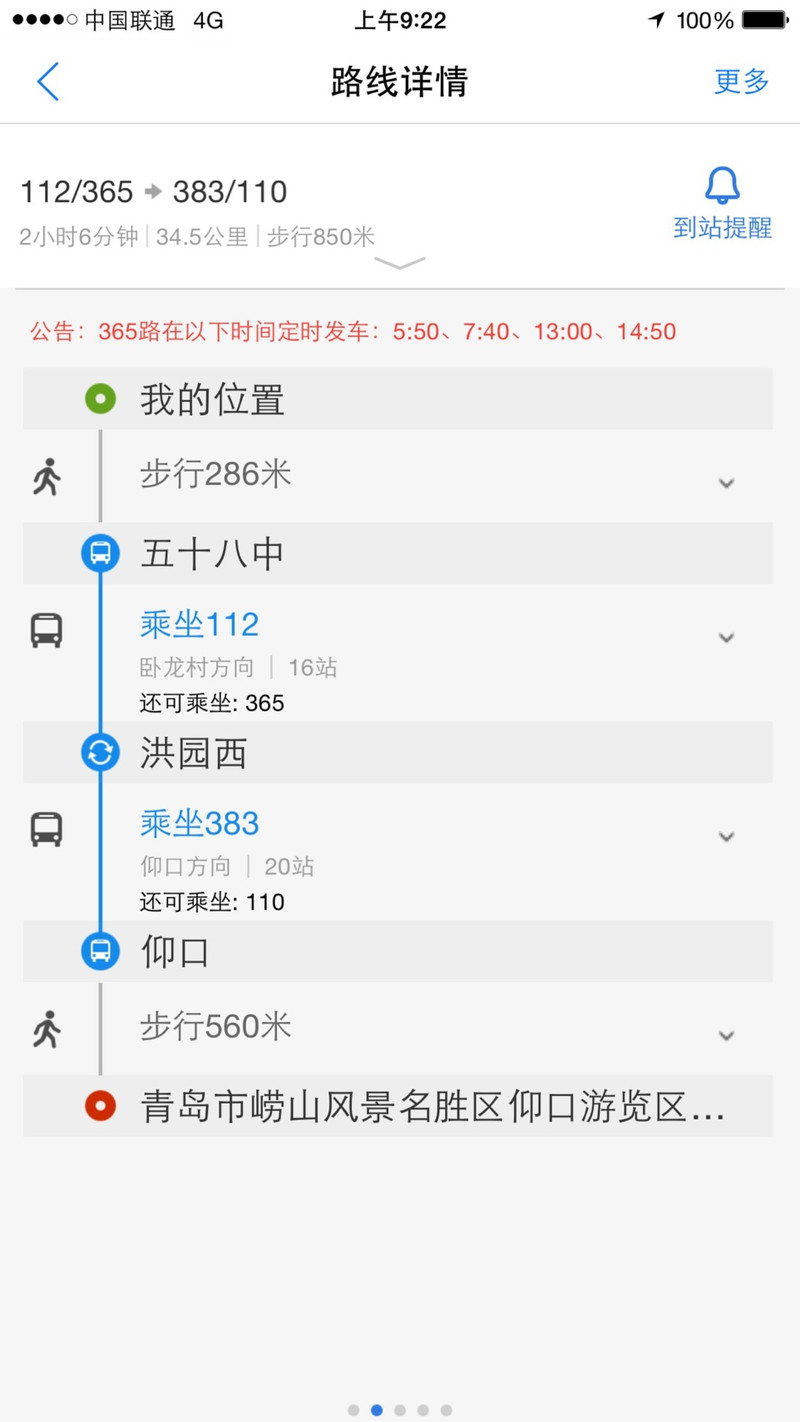
Task: Go back from route details
Action: click(48, 82)
